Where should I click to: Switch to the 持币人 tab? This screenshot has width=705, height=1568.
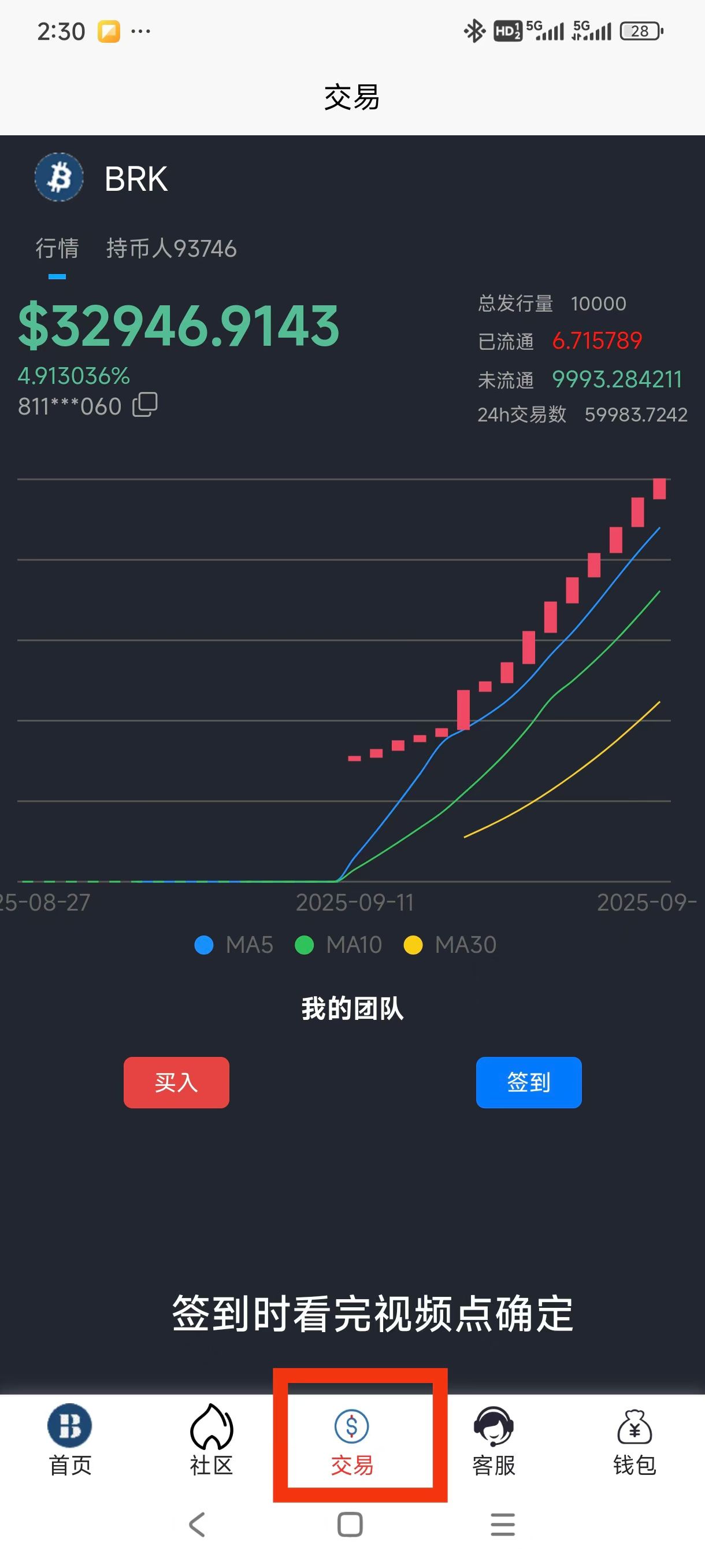click(171, 249)
